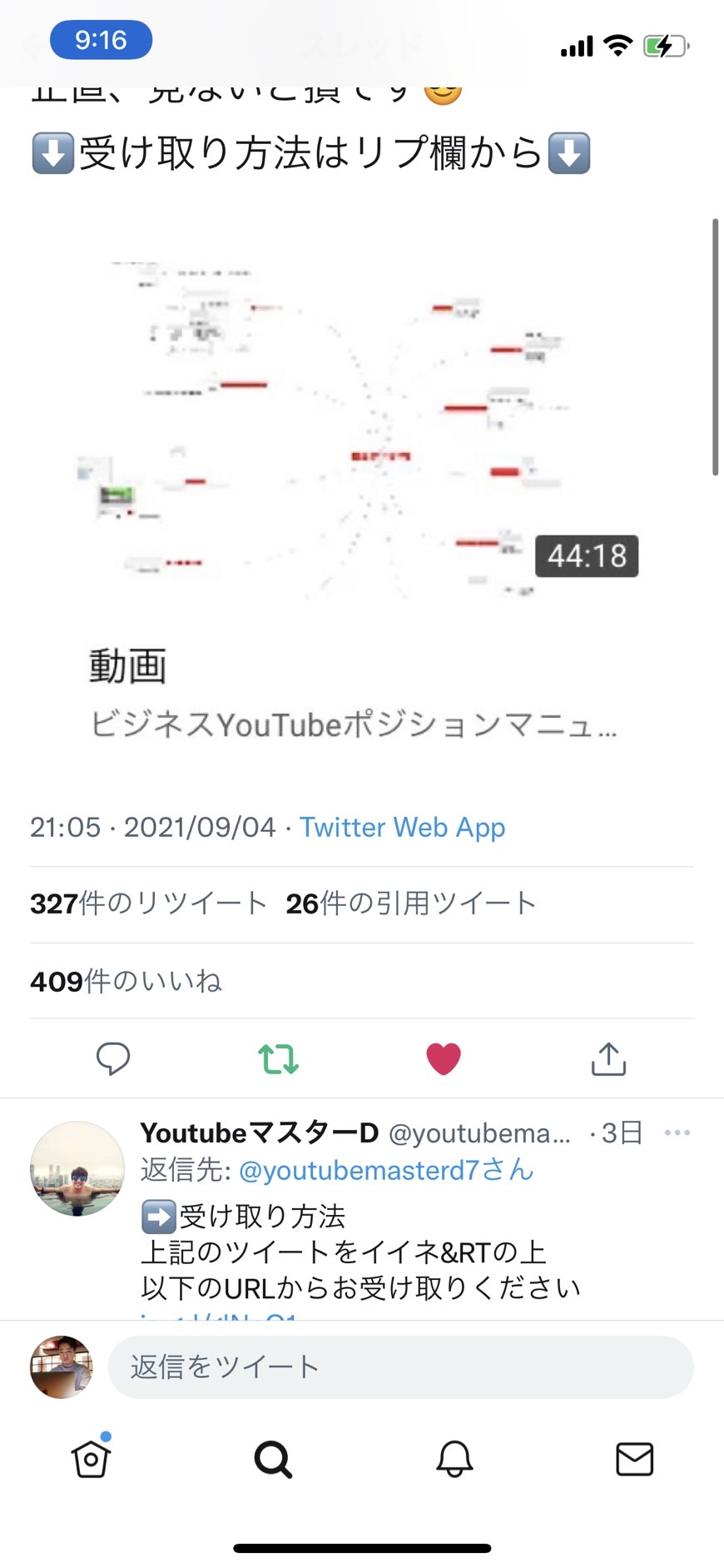Open the notifications bell tab
The image size is (724, 1568).
click(454, 1459)
